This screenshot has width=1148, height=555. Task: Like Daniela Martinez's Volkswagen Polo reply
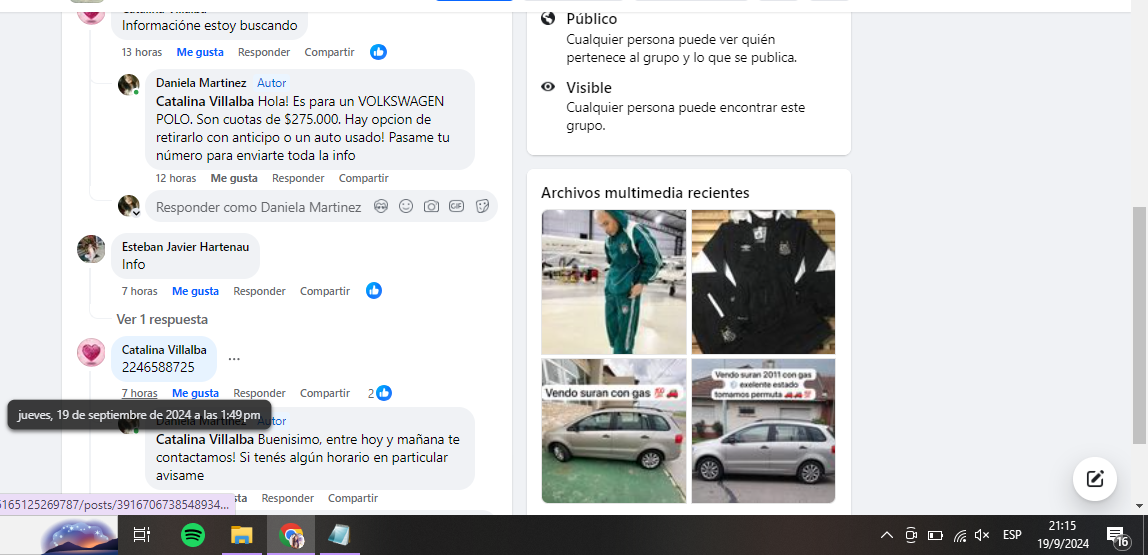click(234, 178)
